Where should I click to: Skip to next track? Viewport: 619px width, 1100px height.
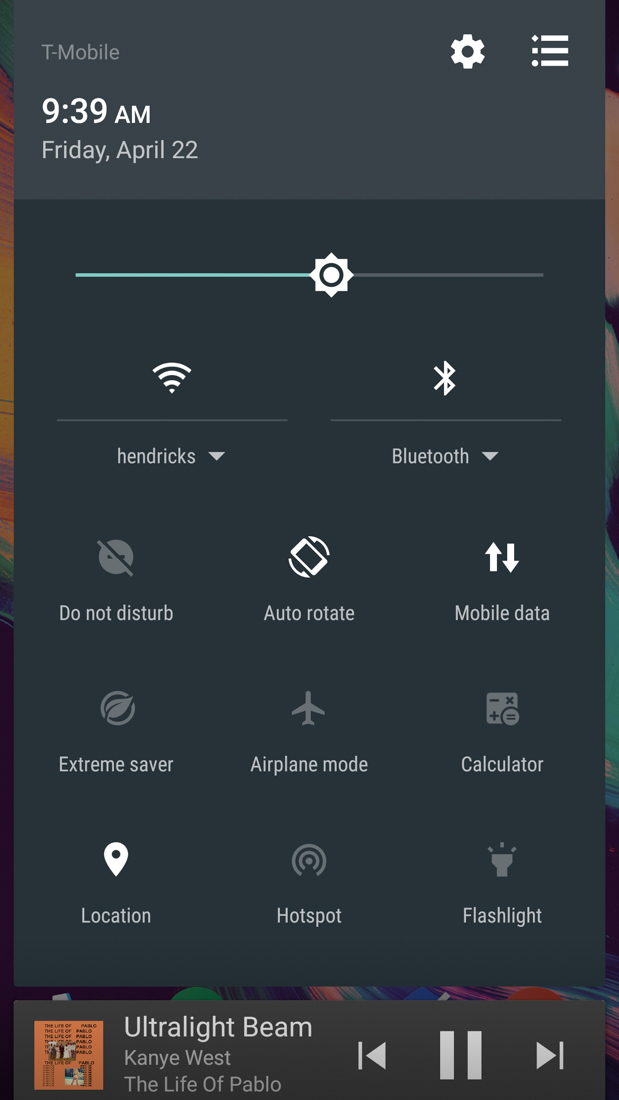(x=549, y=1055)
